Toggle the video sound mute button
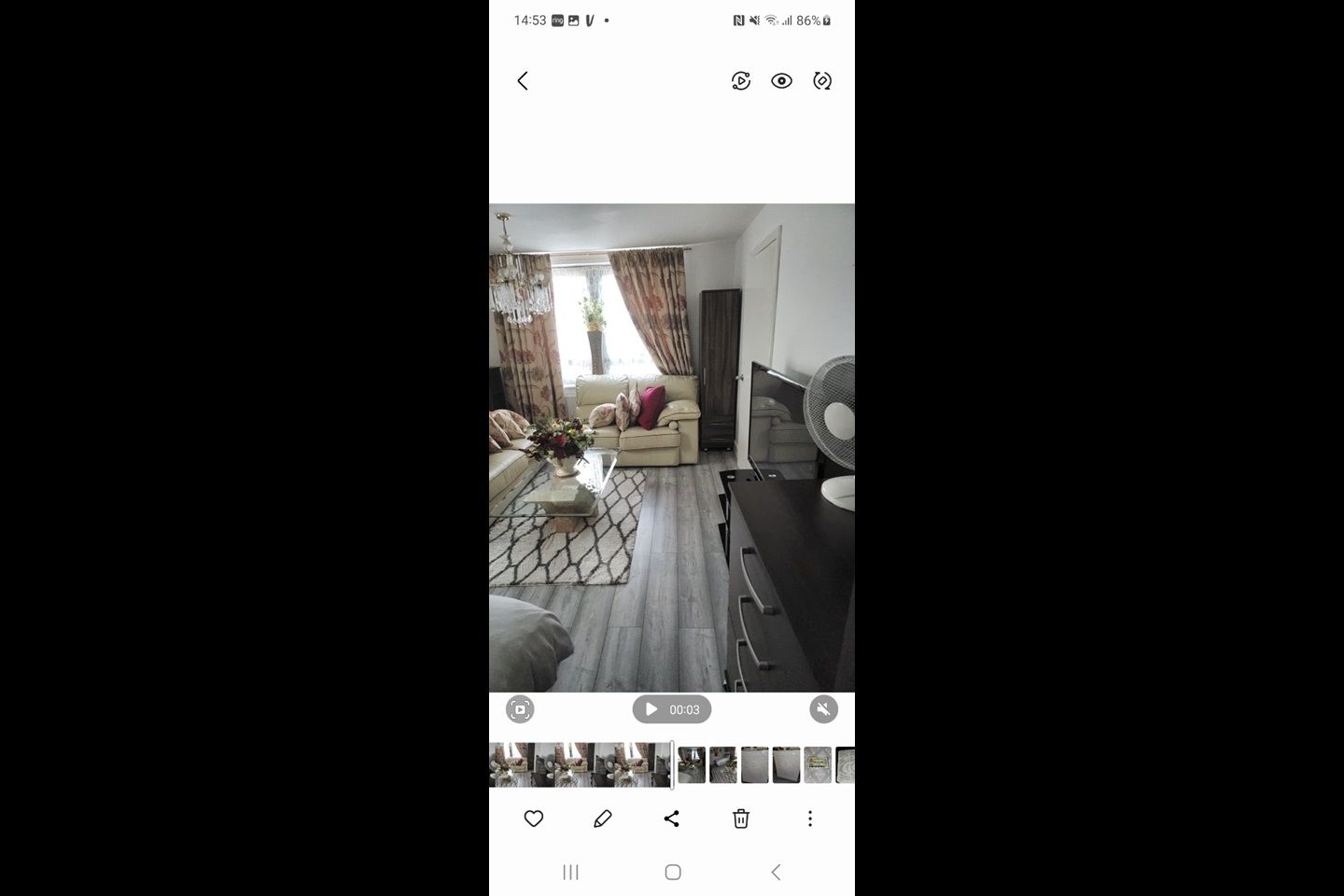The image size is (1344, 896). pyautogui.click(x=823, y=709)
